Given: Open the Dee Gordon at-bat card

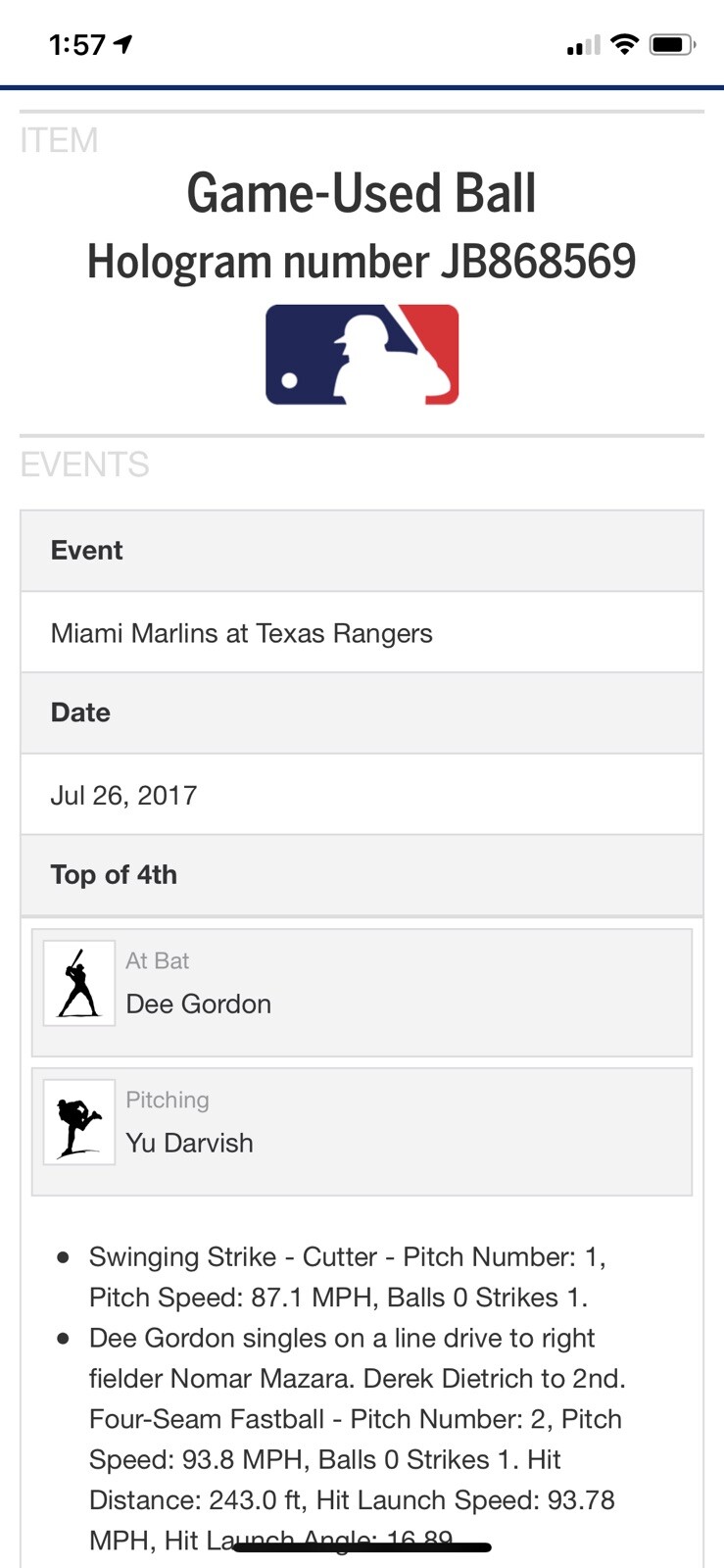Looking at the screenshot, I should click(x=361, y=992).
